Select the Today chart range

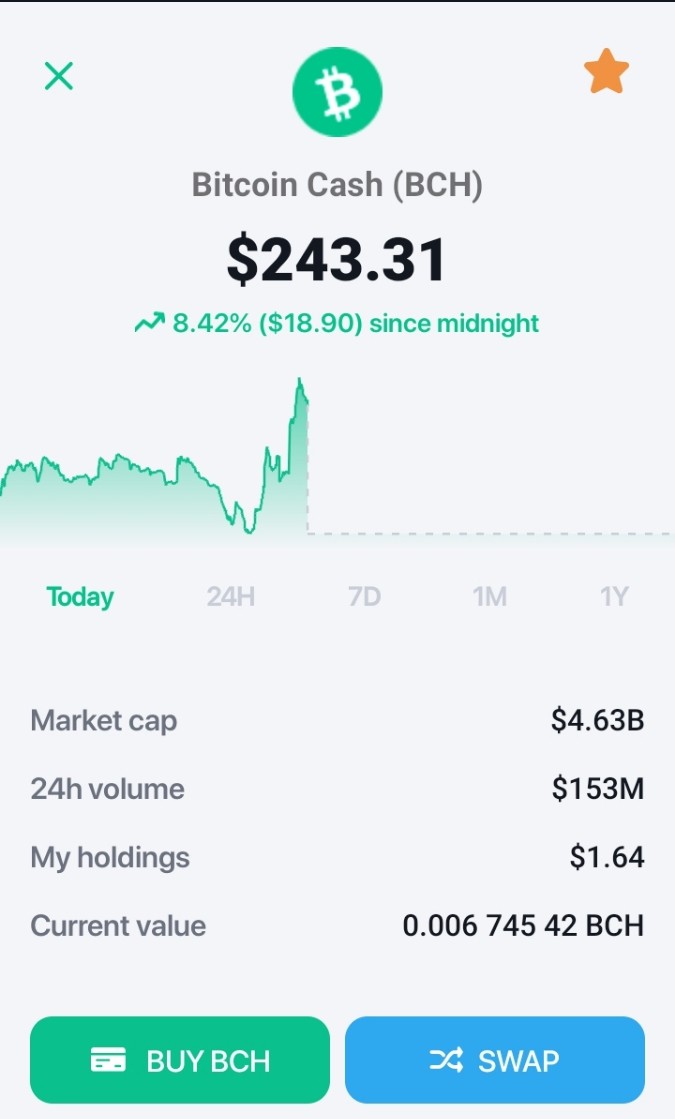coord(80,597)
